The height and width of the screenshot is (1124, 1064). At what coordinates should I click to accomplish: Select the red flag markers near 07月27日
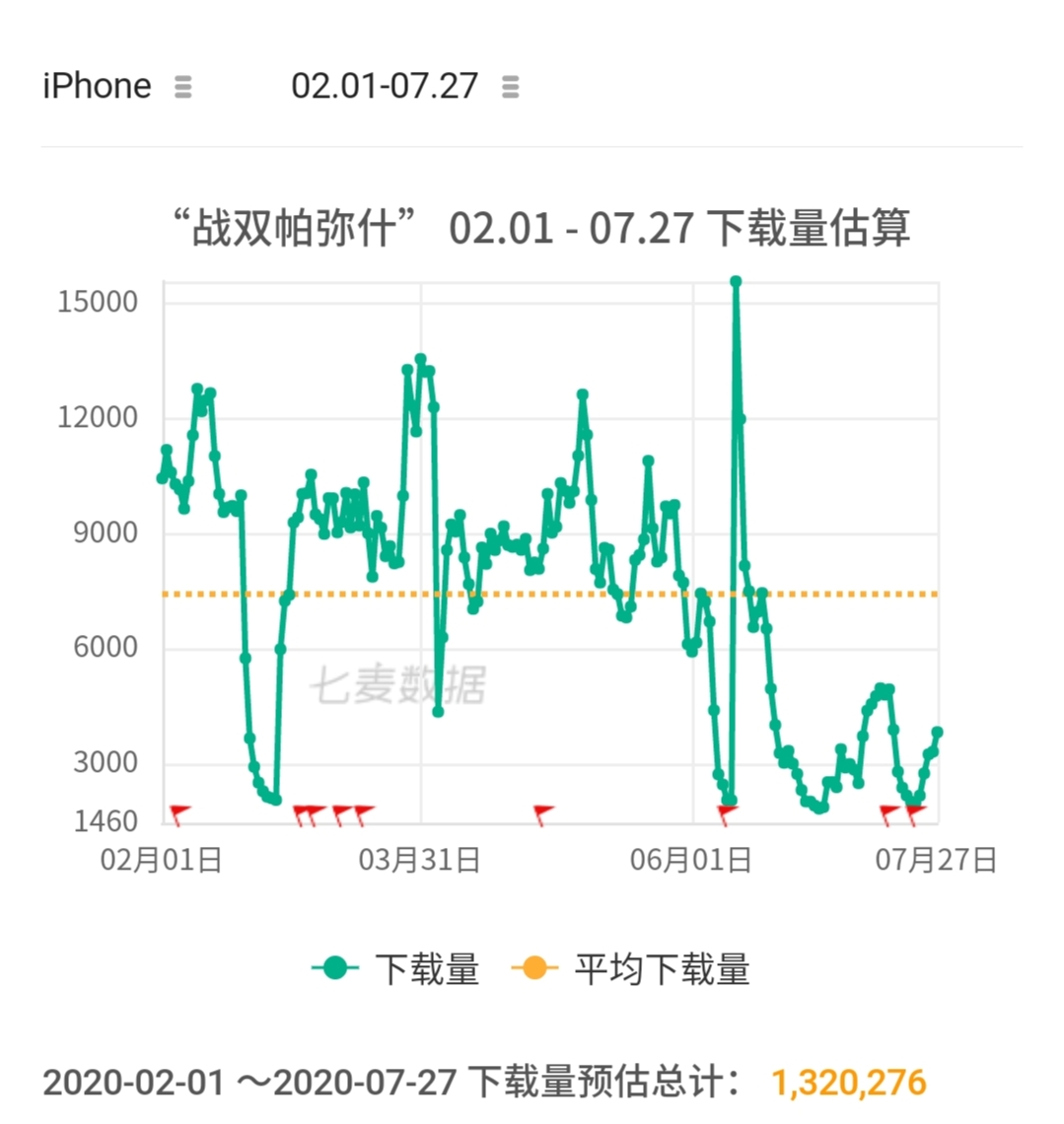click(x=902, y=811)
